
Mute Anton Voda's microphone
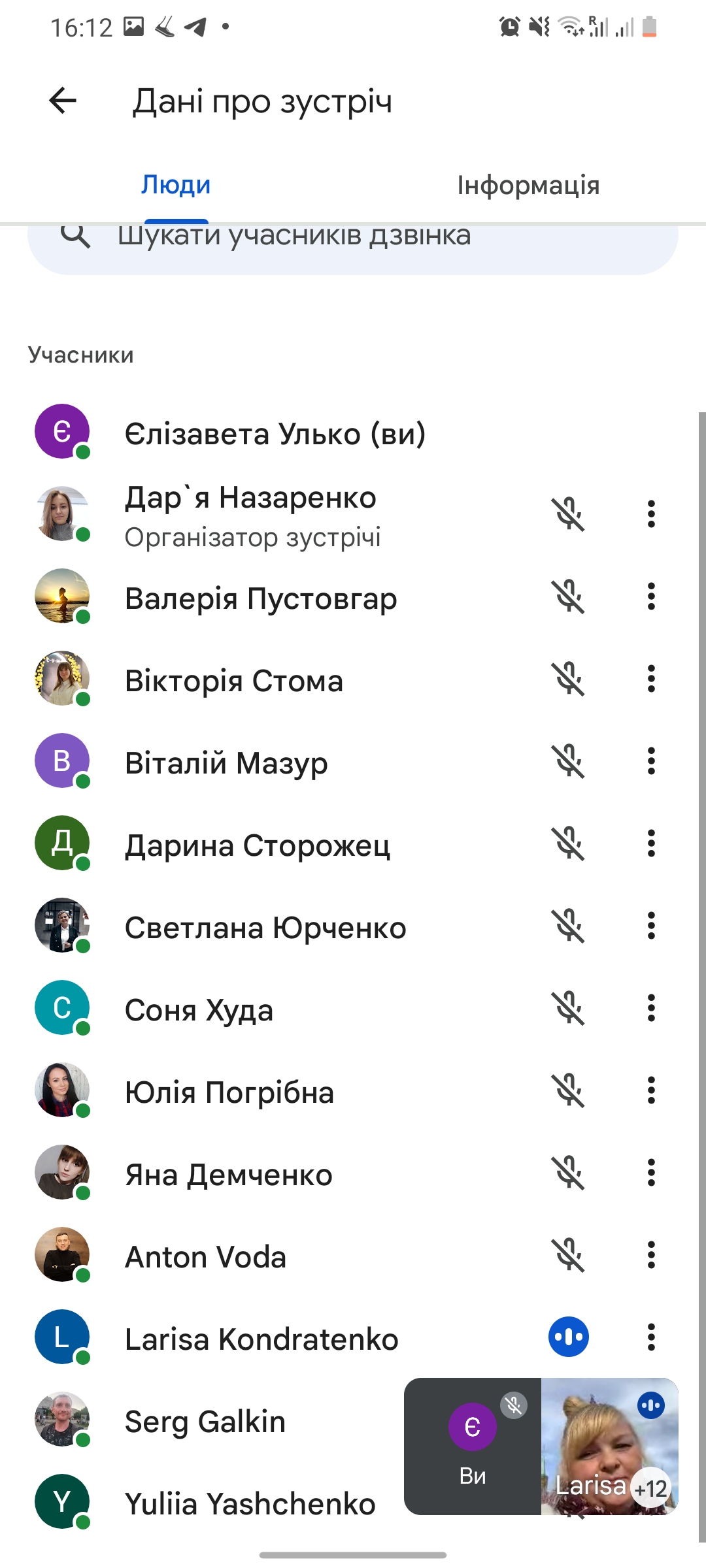[x=569, y=1255]
